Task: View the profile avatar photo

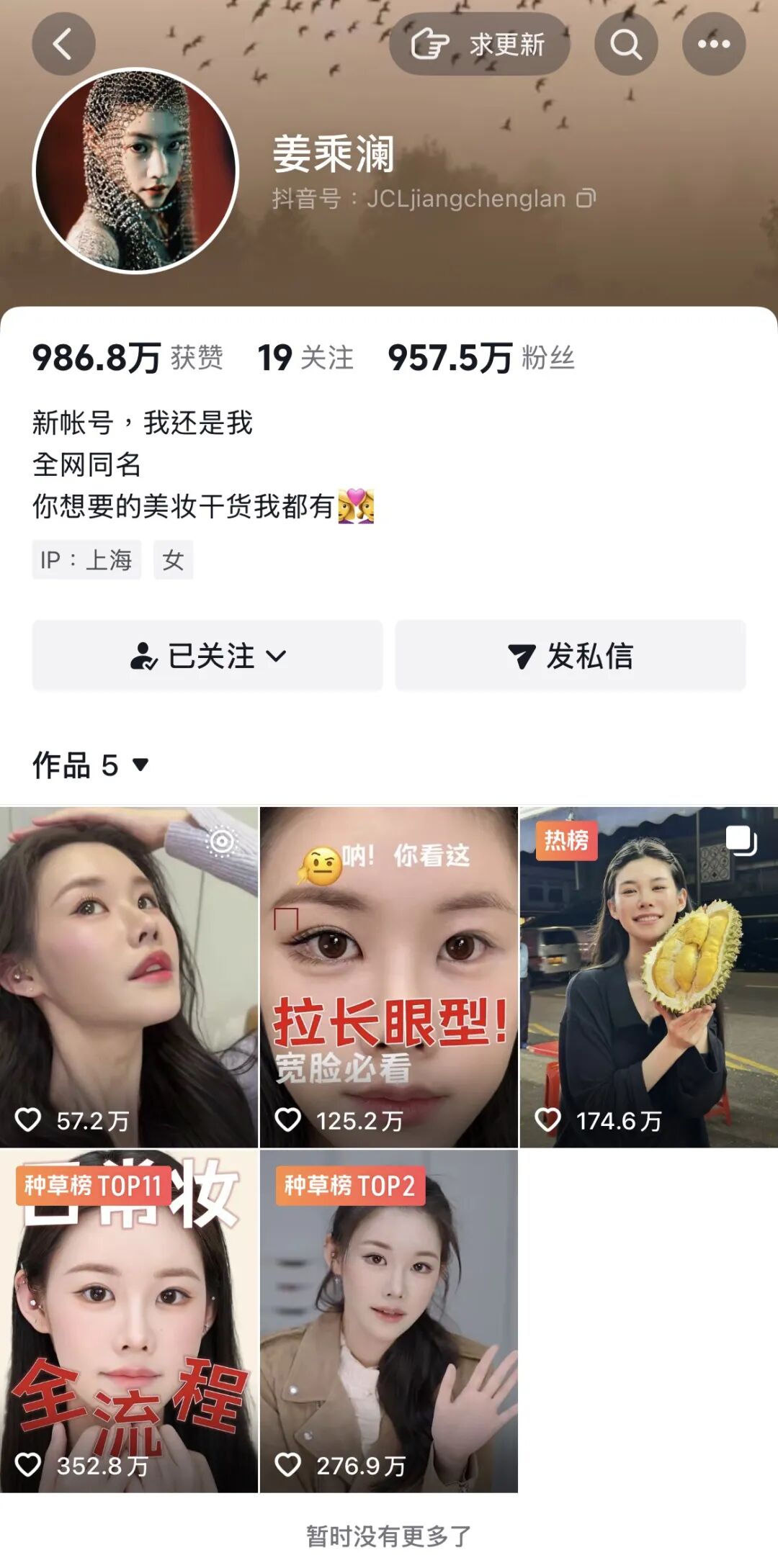Action: [135, 171]
